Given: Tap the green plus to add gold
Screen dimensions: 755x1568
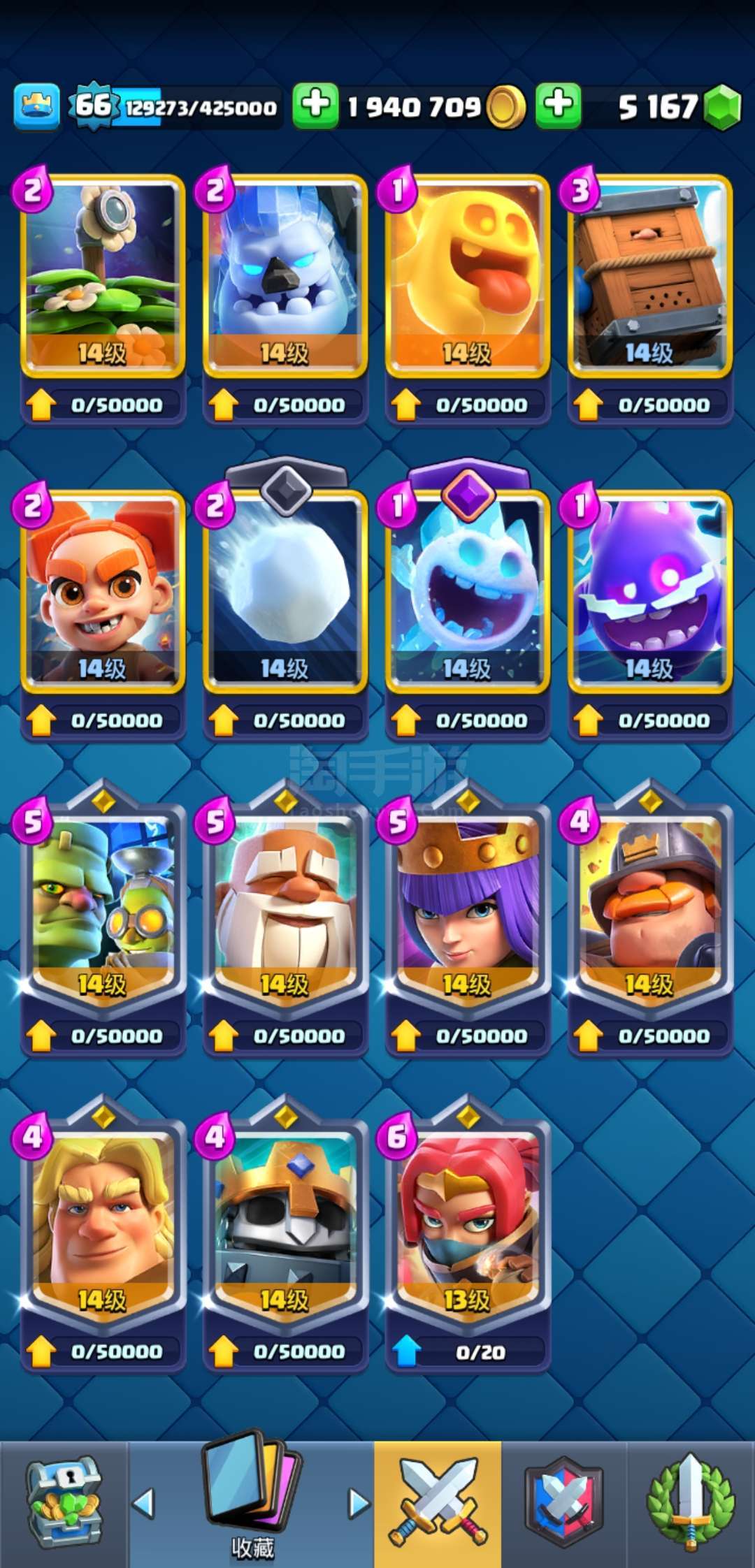Looking at the screenshot, I should pos(315,106).
